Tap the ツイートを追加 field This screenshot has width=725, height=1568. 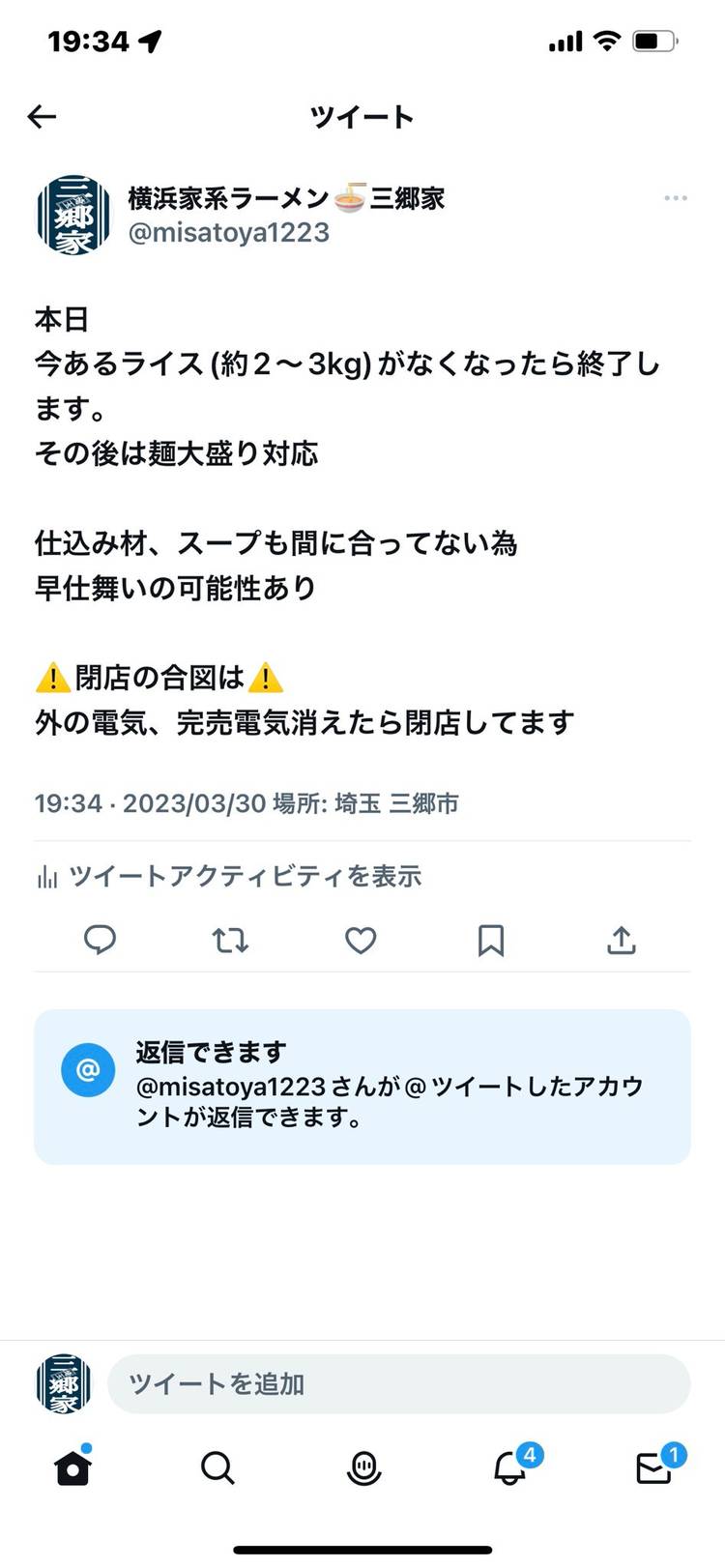tap(398, 1383)
